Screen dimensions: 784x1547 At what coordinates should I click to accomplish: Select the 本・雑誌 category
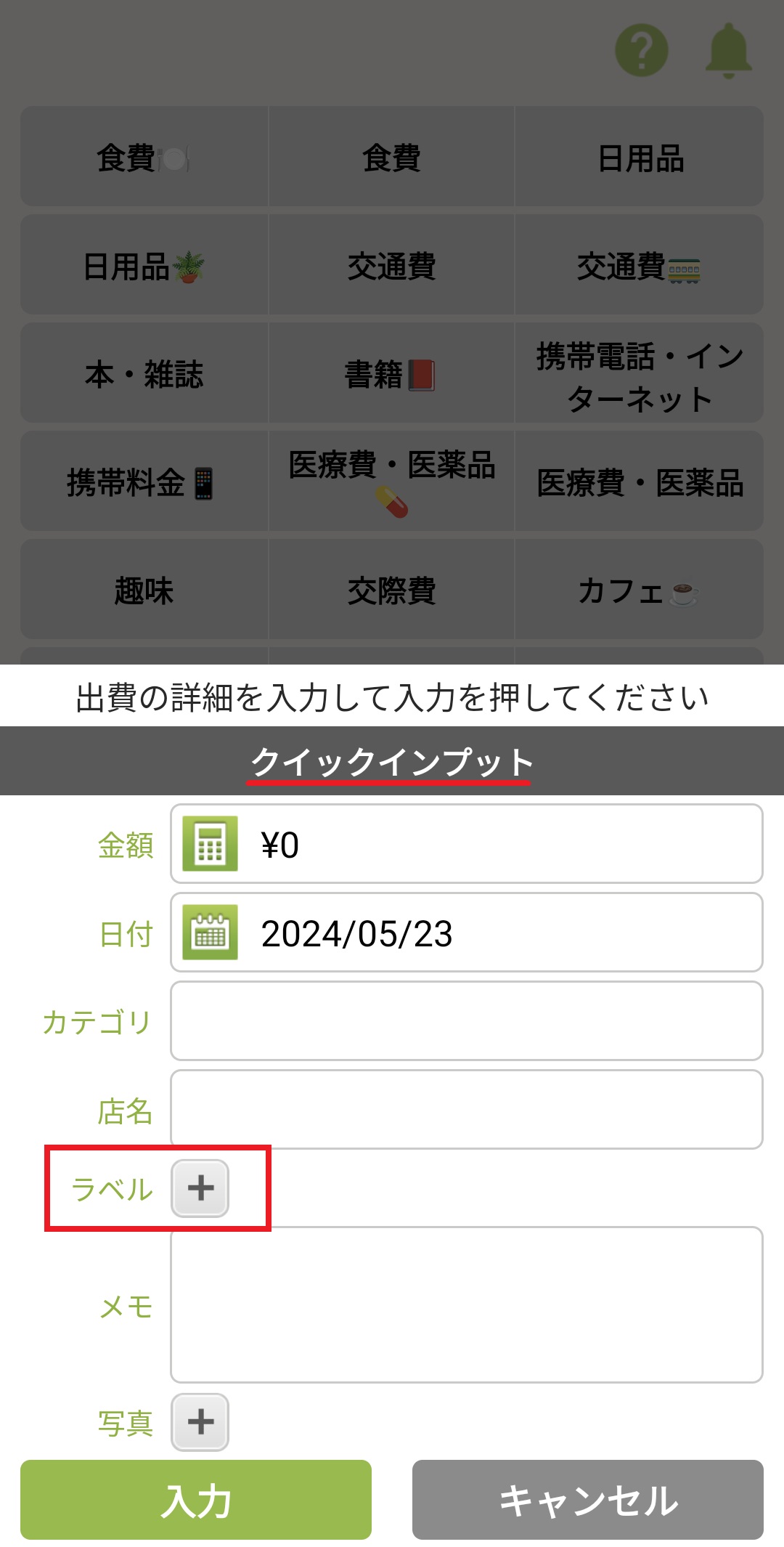point(144,374)
